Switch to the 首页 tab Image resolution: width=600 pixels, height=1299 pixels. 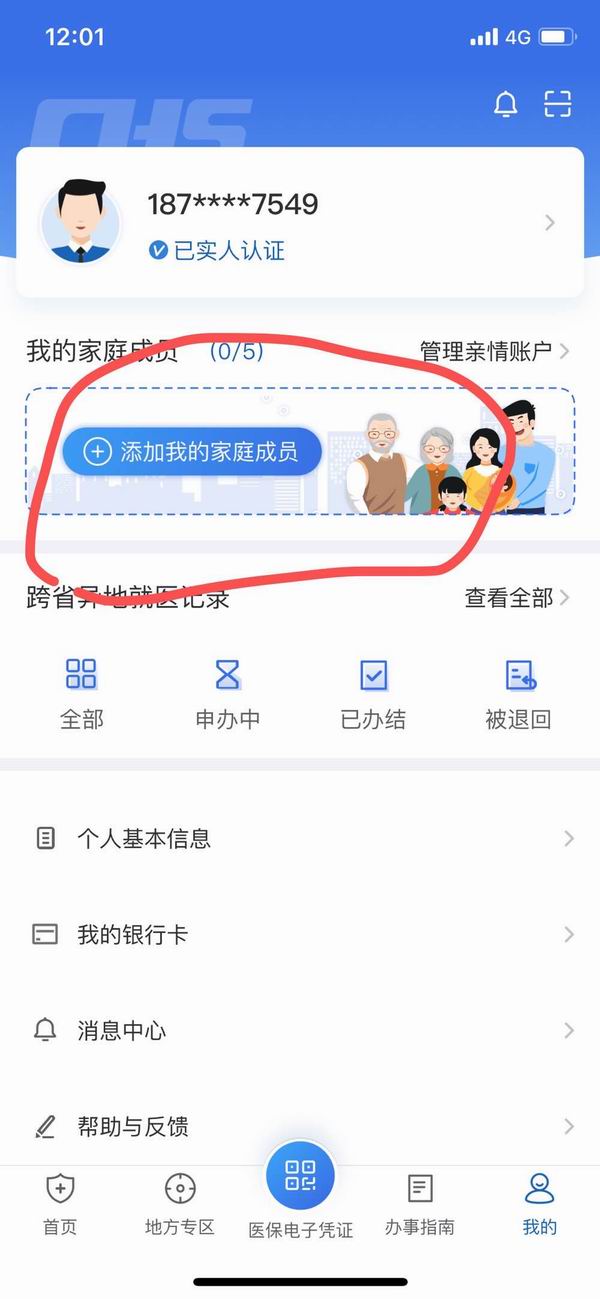click(60, 1204)
